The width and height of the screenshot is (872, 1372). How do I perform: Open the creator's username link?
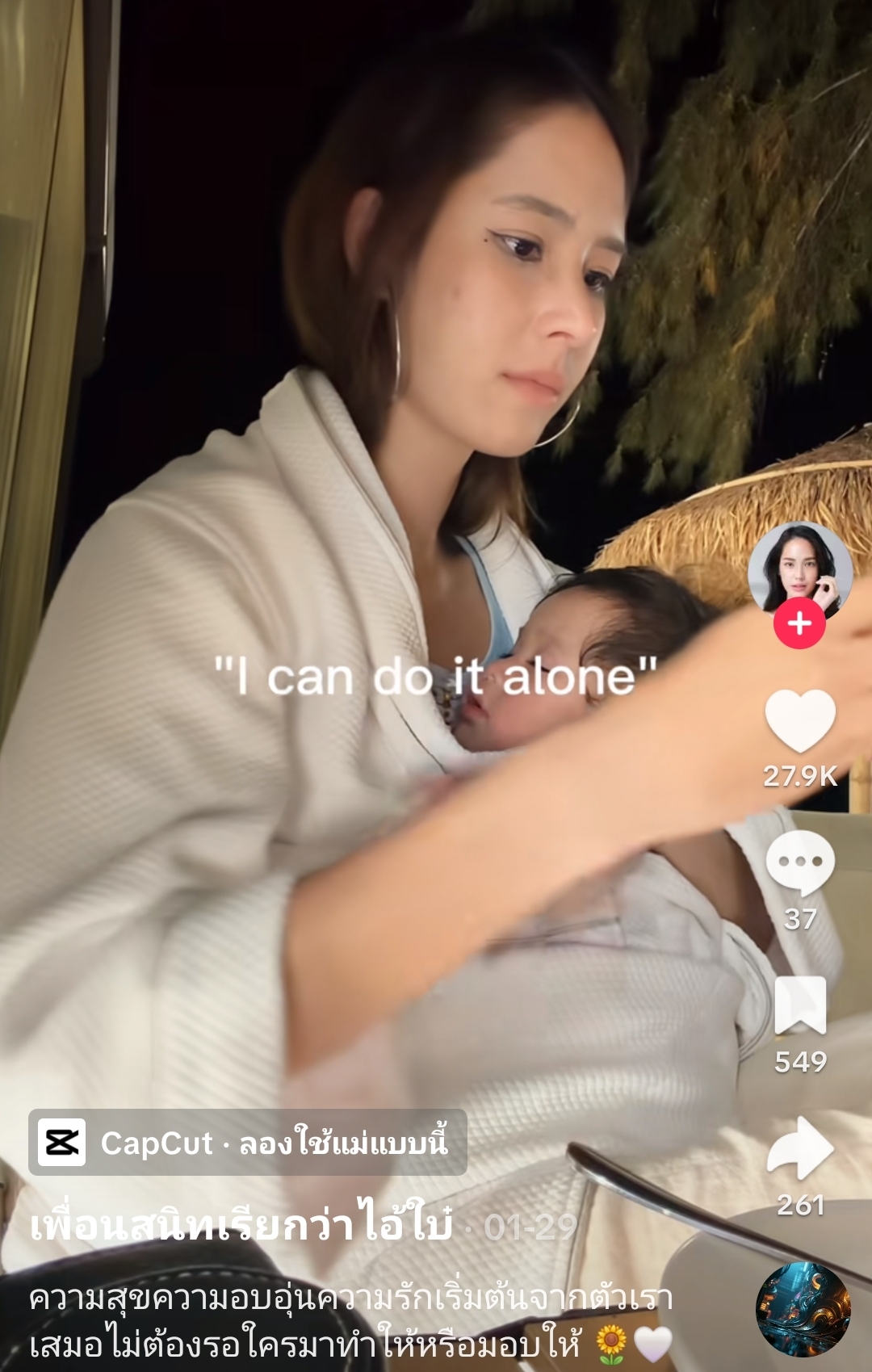[x=241, y=1226]
